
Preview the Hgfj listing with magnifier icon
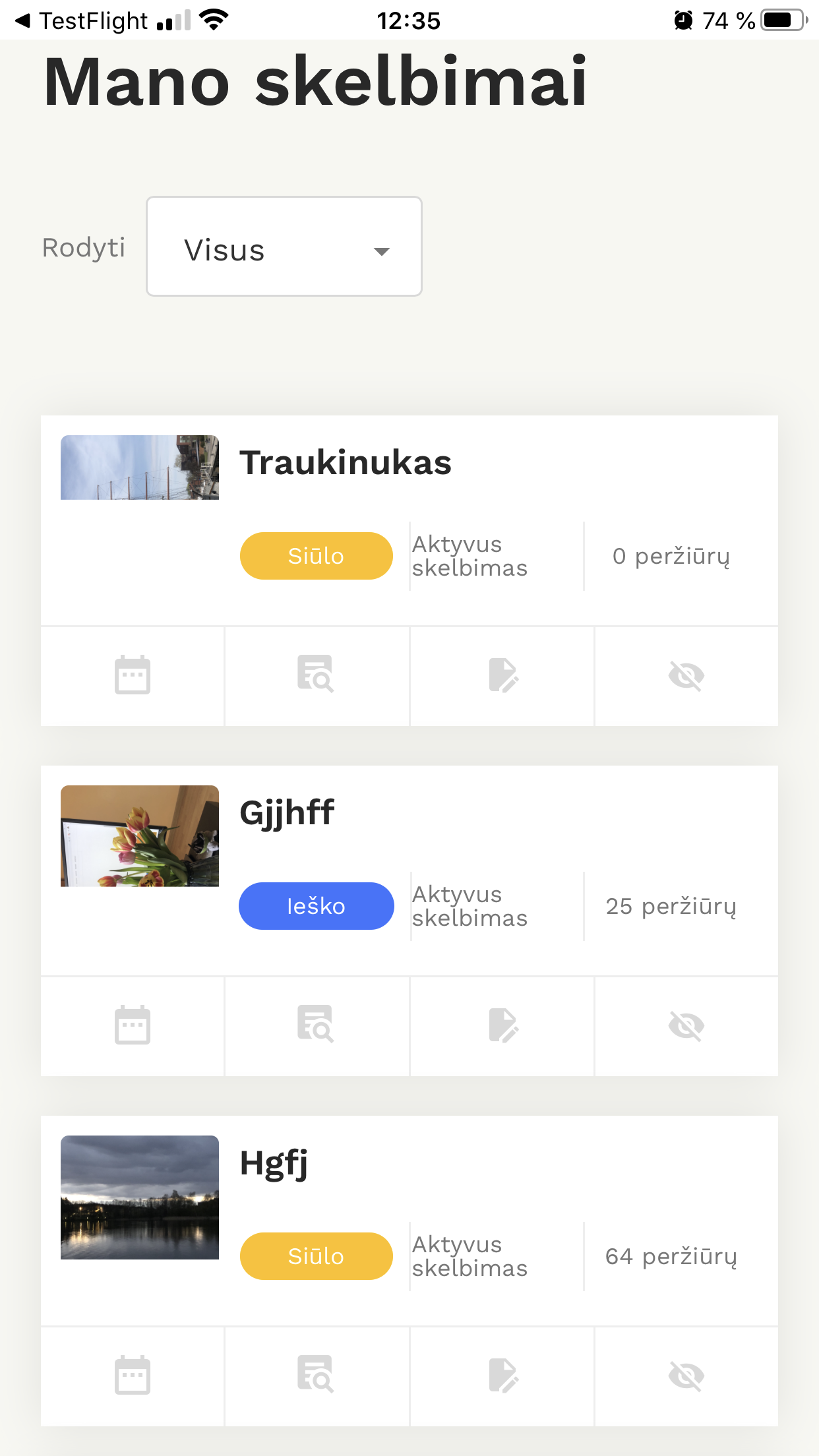coord(317,1376)
